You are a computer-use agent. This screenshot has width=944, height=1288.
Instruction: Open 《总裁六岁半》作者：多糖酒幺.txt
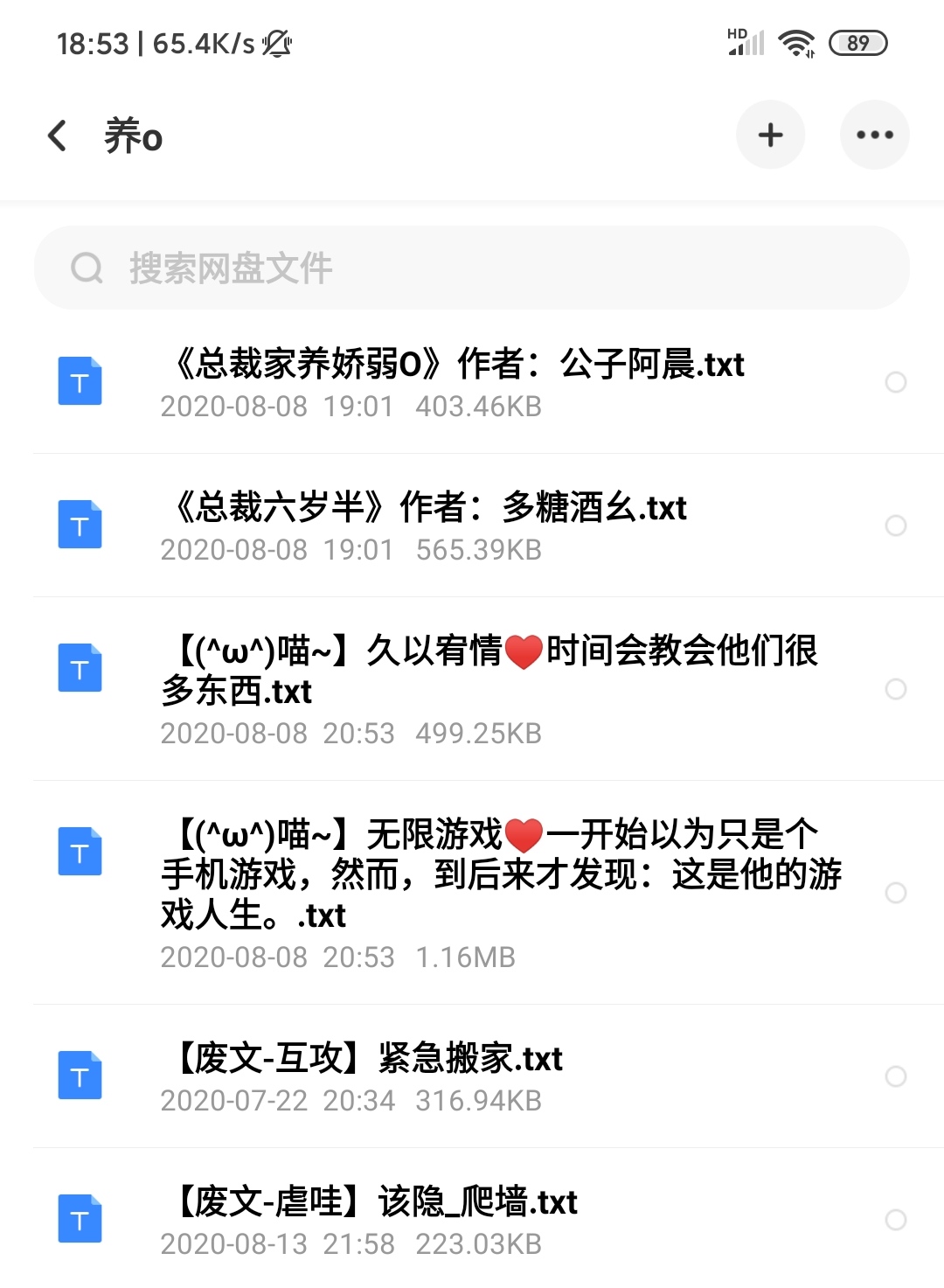pos(424,508)
